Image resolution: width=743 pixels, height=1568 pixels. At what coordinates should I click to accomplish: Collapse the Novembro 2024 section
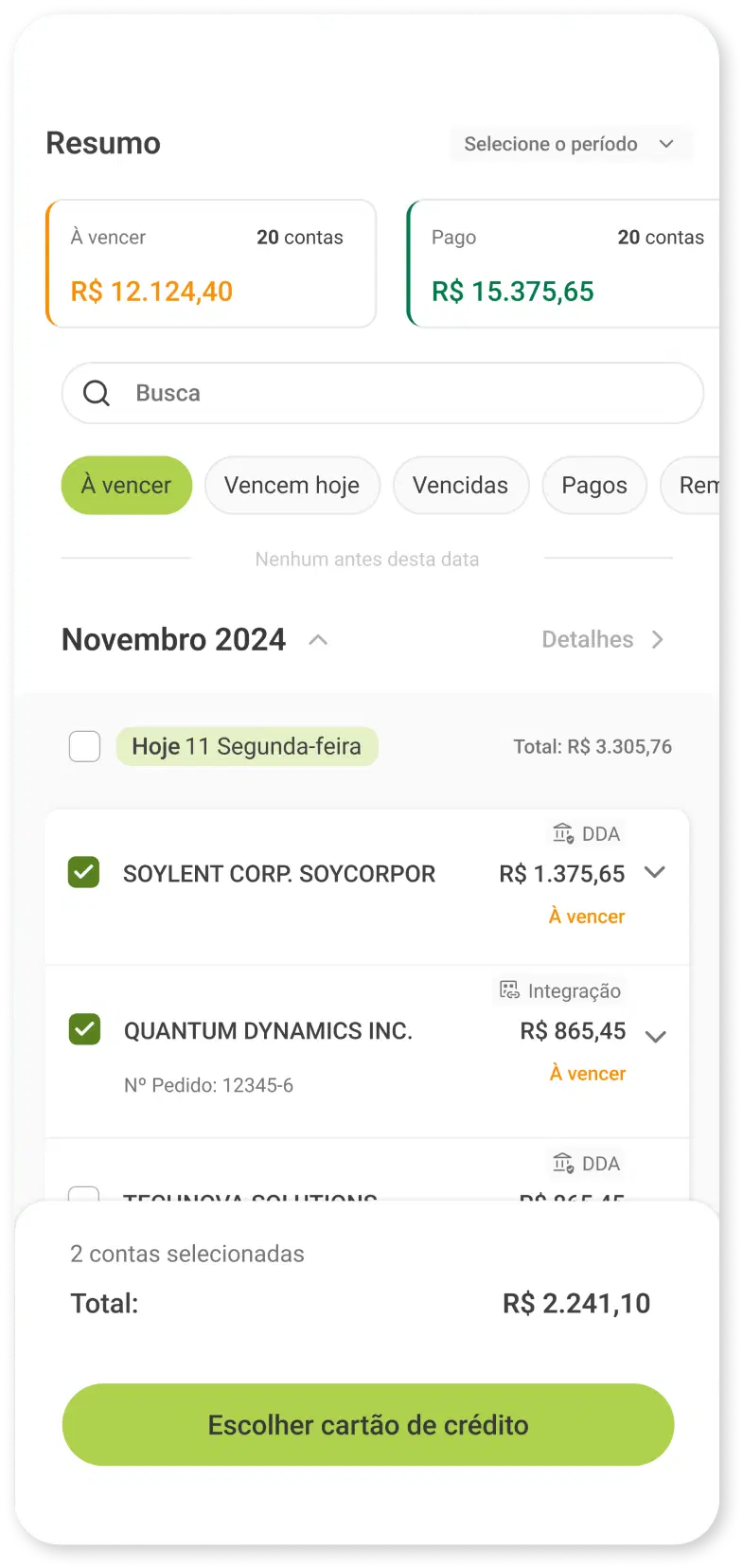click(x=318, y=640)
